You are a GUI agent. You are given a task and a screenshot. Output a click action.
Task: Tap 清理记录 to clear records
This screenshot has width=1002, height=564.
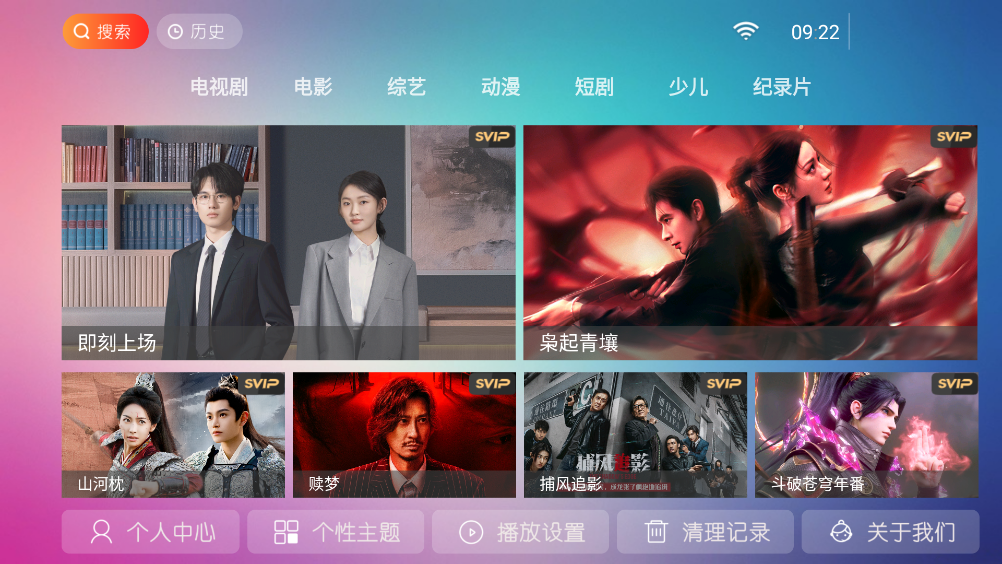tap(705, 532)
